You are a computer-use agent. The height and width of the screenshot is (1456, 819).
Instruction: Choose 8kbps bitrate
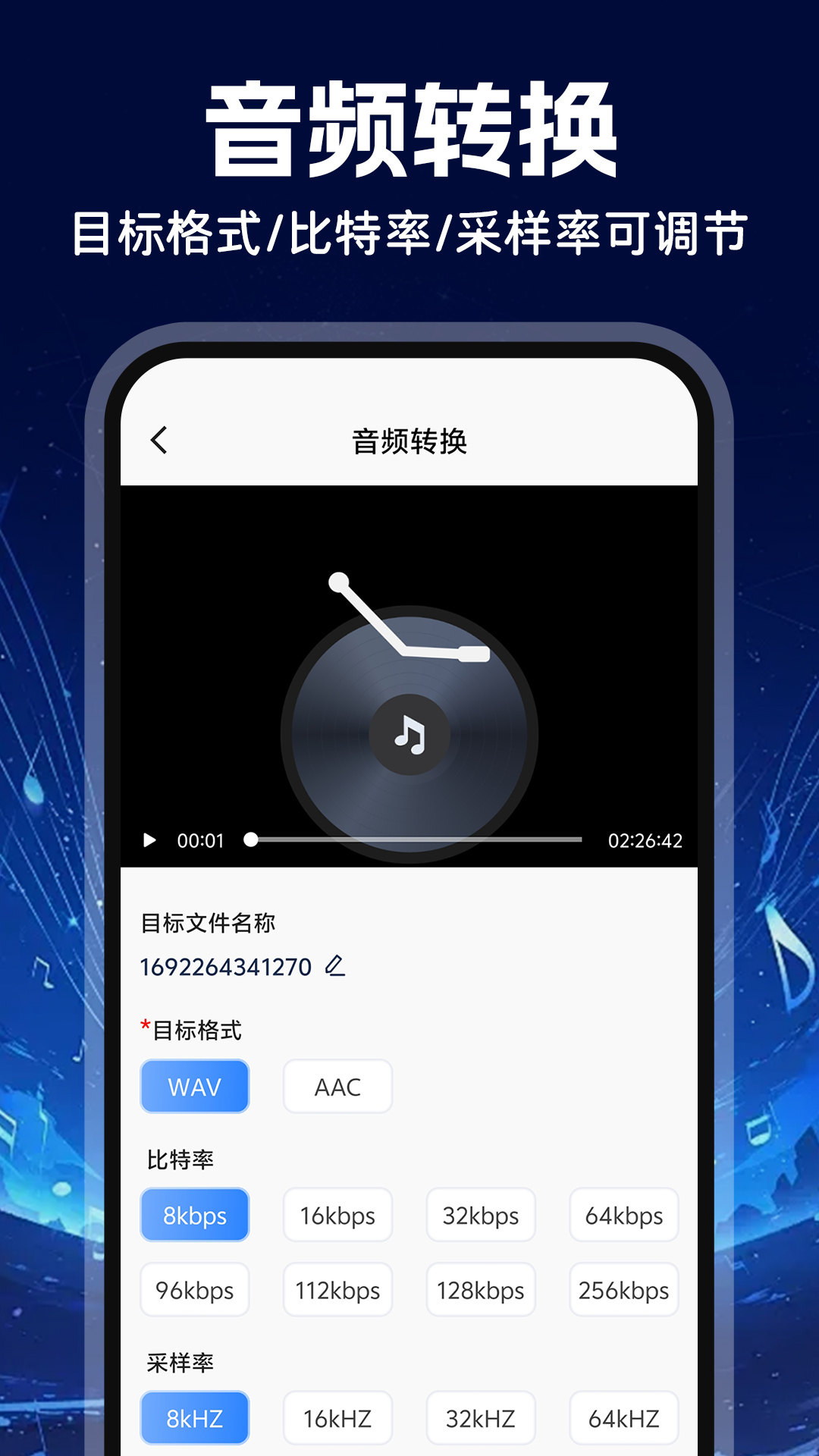195,1215
